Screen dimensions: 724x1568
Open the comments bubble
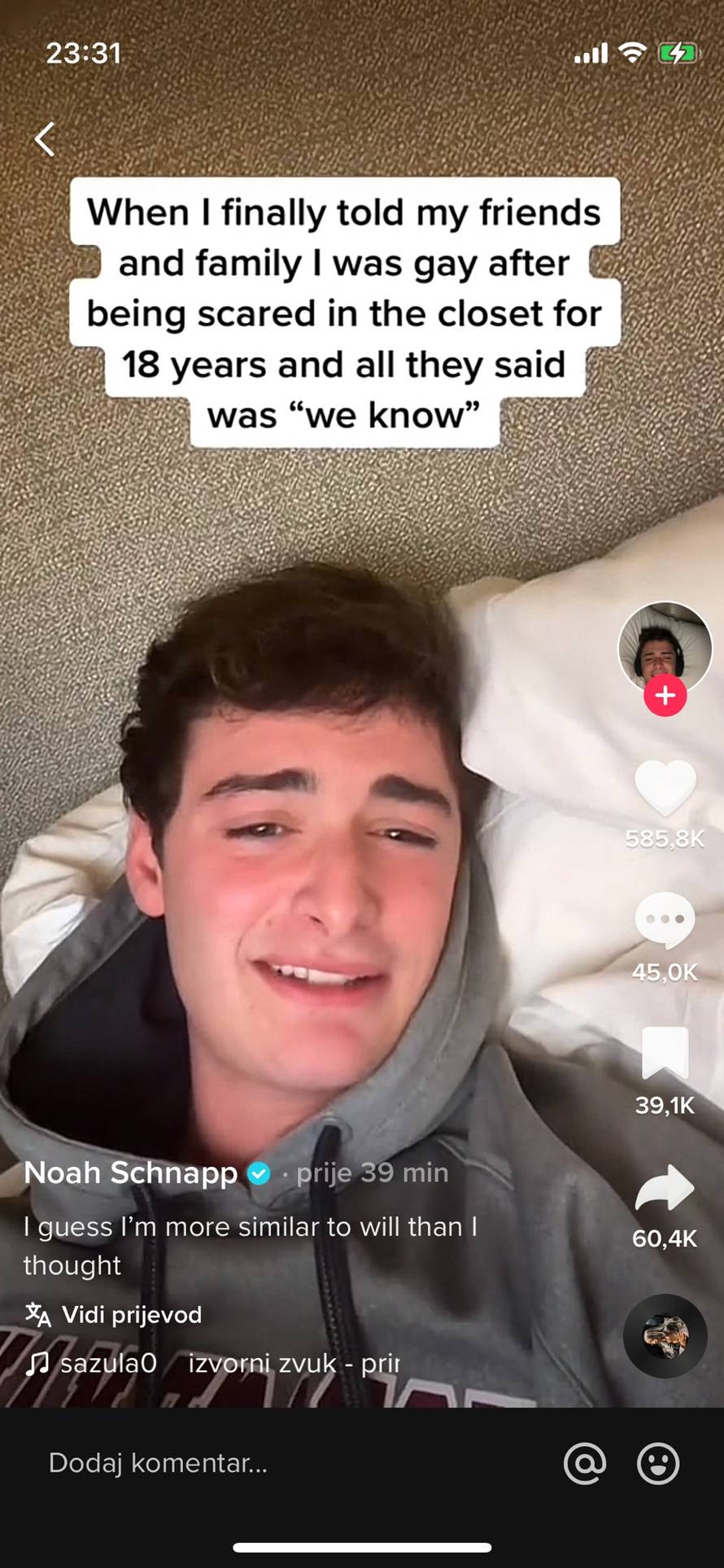[665, 919]
